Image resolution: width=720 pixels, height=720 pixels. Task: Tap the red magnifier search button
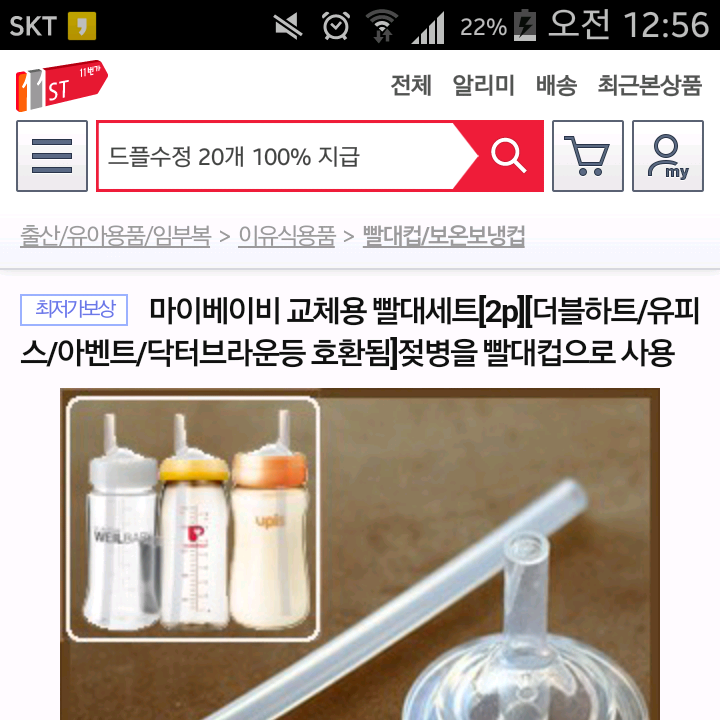click(x=508, y=156)
